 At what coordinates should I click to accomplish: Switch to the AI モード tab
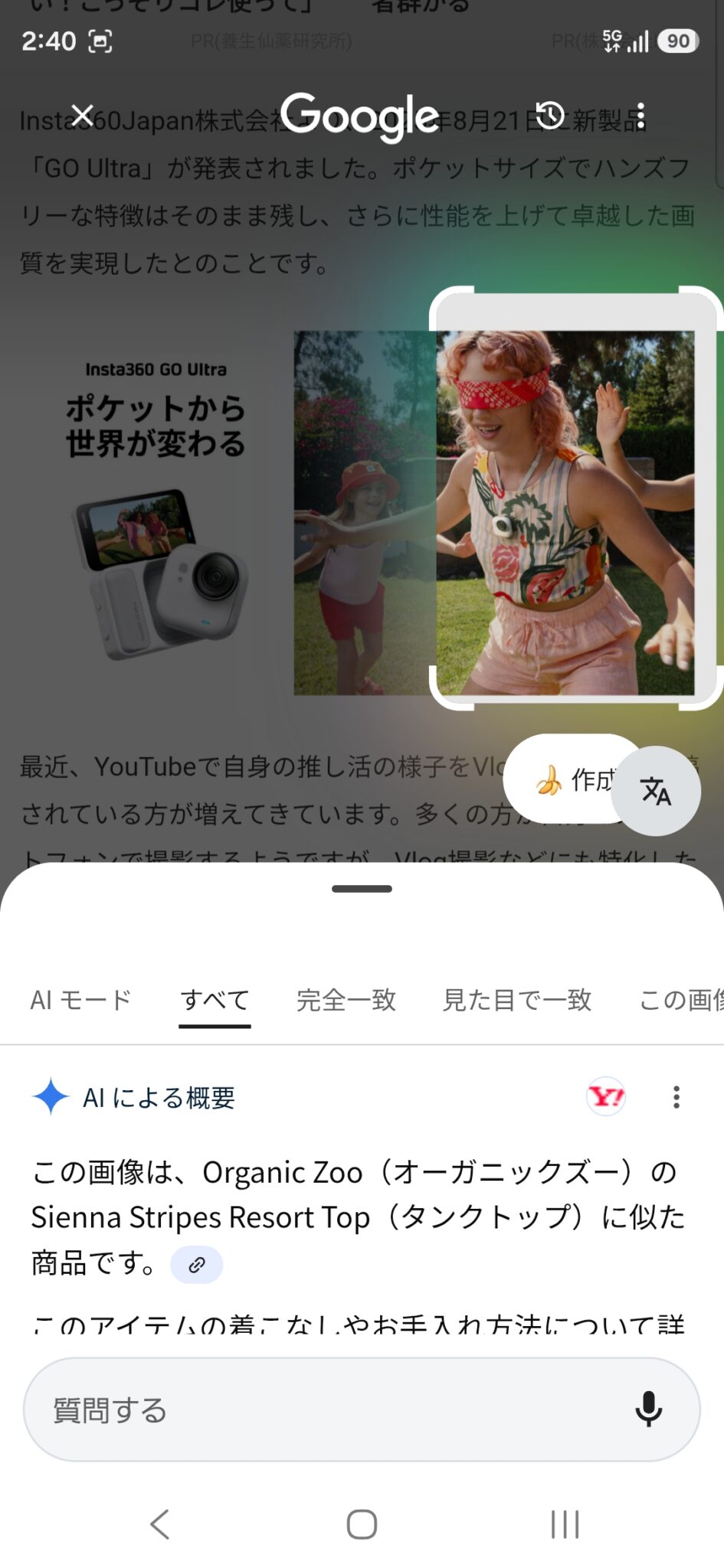pyautogui.click(x=80, y=1000)
